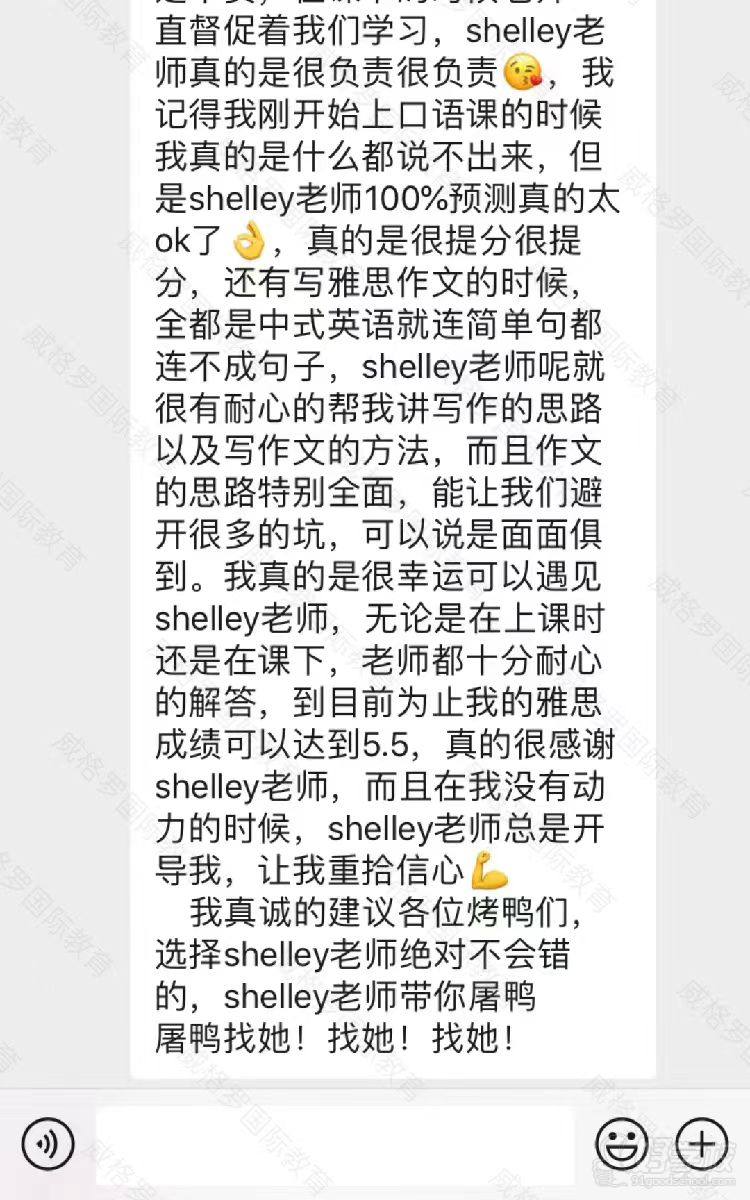Tap the message text field
Screen dimensions: 750x1200
pyautogui.click(x=335, y=1142)
